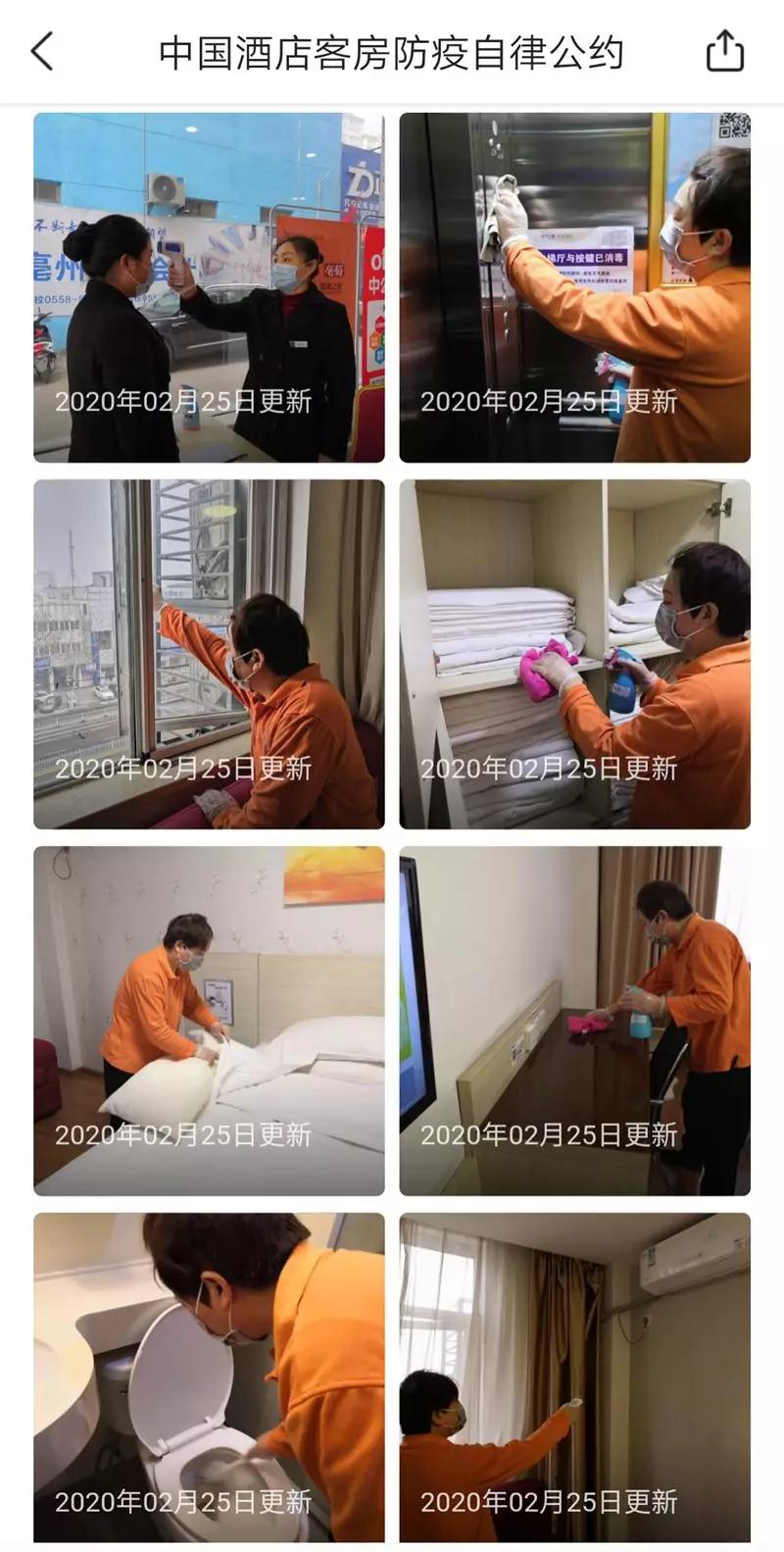View the bed pillow changing photo
This screenshot has height=1552, width=784.
click(x=209, y=1021)
